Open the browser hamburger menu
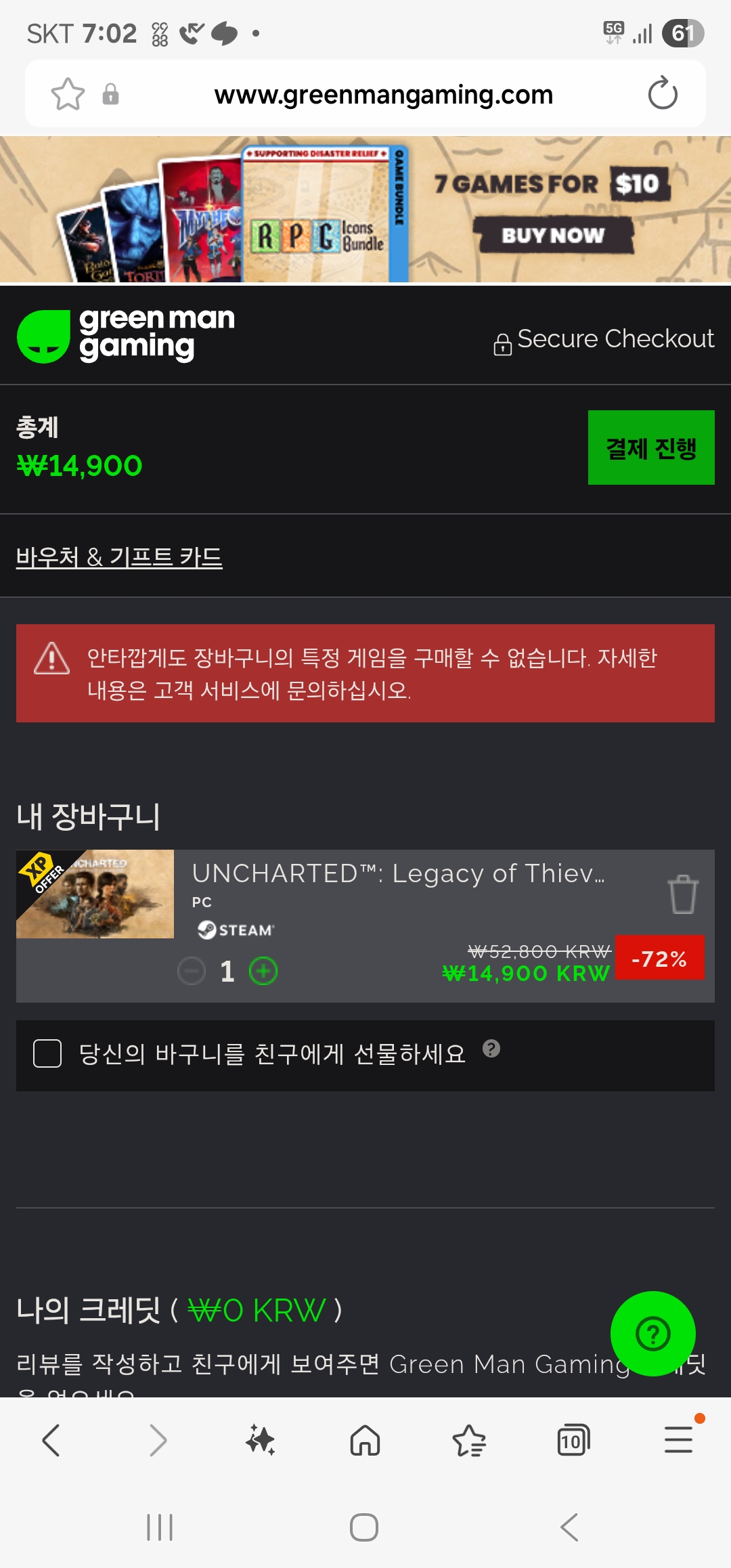This screenshot has height=1568, width=731. pos(678,1440)
